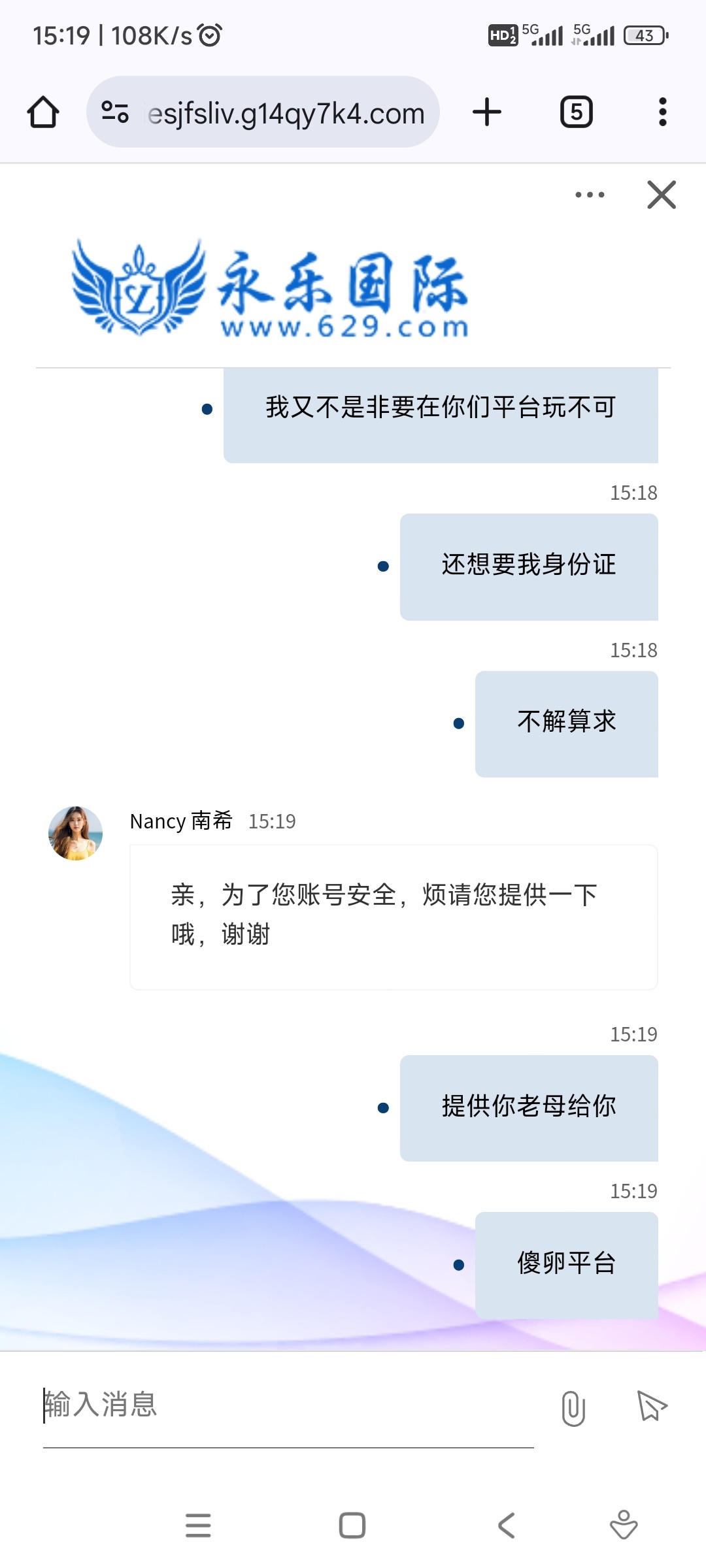
Task: Open recent apps from the navigation bar
Action: click(x=198, y=1526)
